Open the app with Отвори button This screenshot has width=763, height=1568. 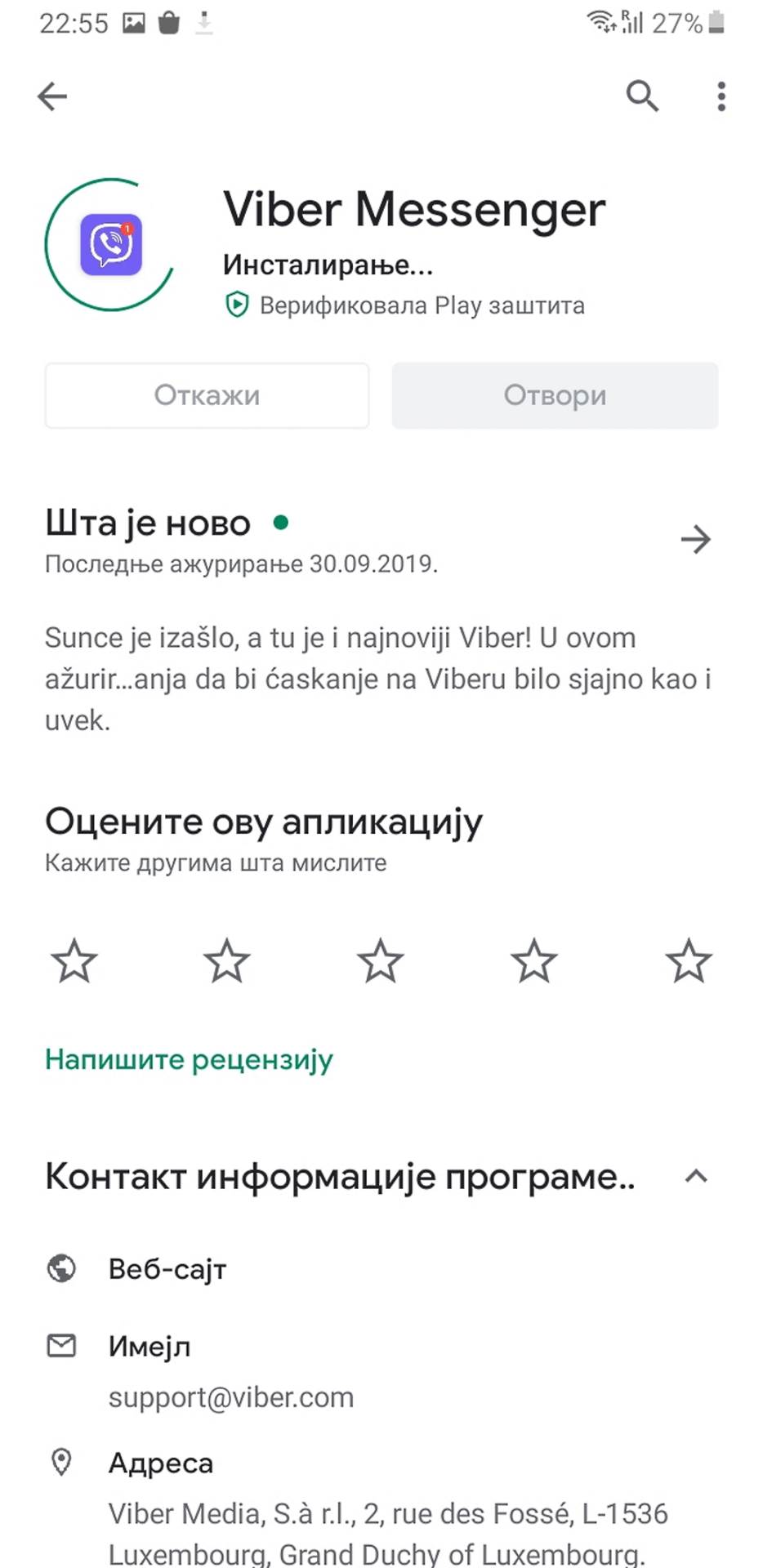pyautogui.click(x=556, y=395)
